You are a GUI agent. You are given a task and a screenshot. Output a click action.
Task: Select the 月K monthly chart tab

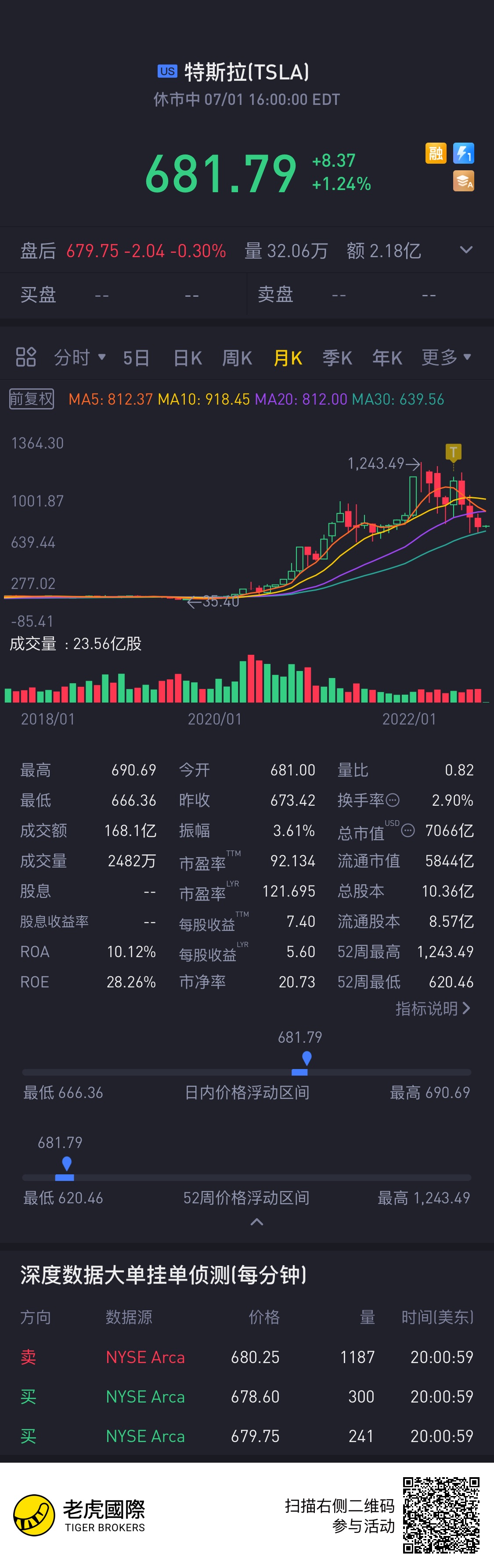[288, 358]
